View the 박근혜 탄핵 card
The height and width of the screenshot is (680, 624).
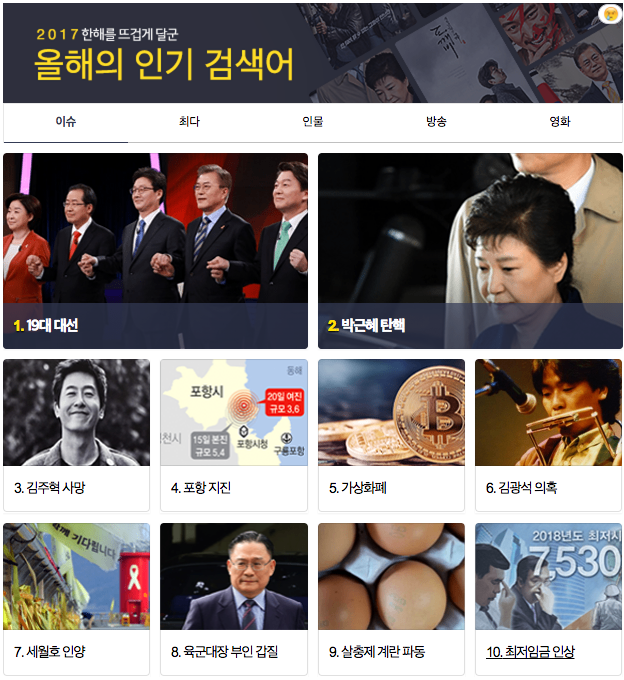pyautogui.click(x=470, y=250)
